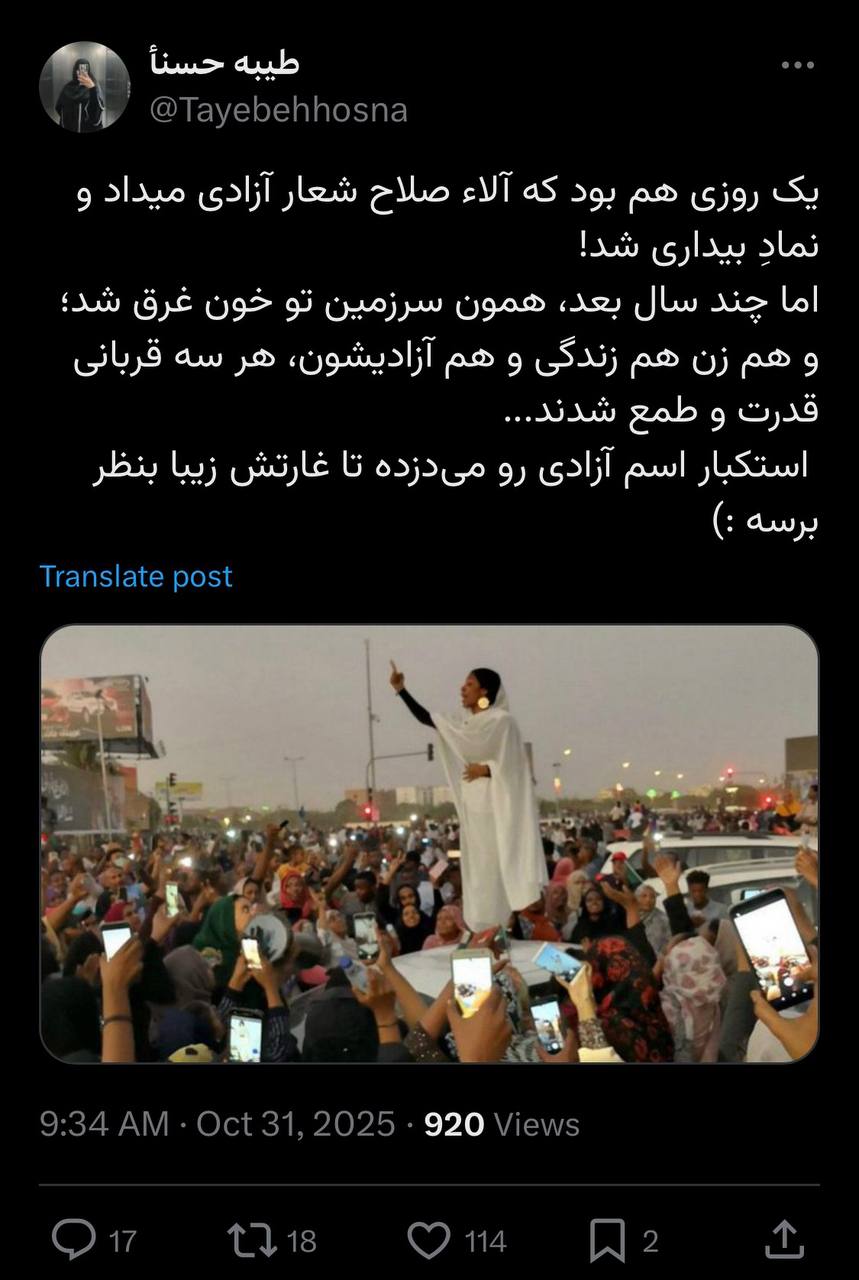Image resolution: width=859 pixels, height=1280 pixels.
Task: Like this post with the heart icon
Action: tap(430, 1241)
